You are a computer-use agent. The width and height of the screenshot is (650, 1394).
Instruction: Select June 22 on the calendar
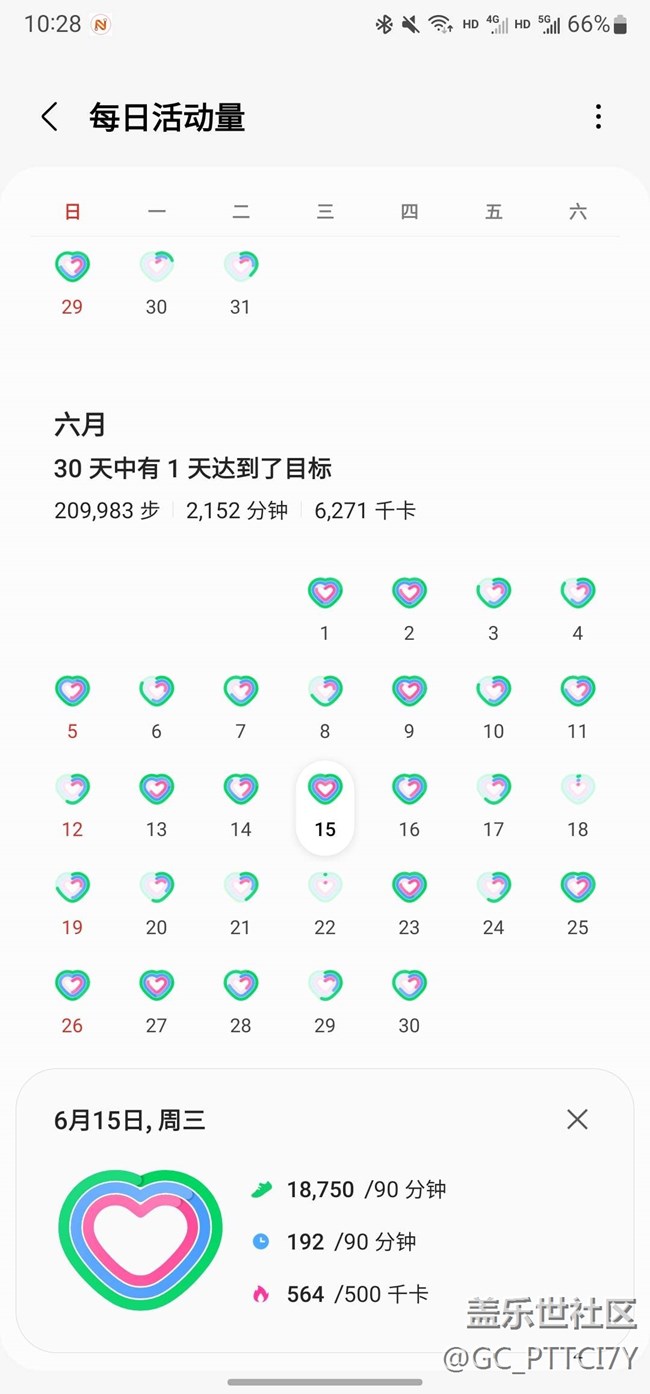pos(325,901)
